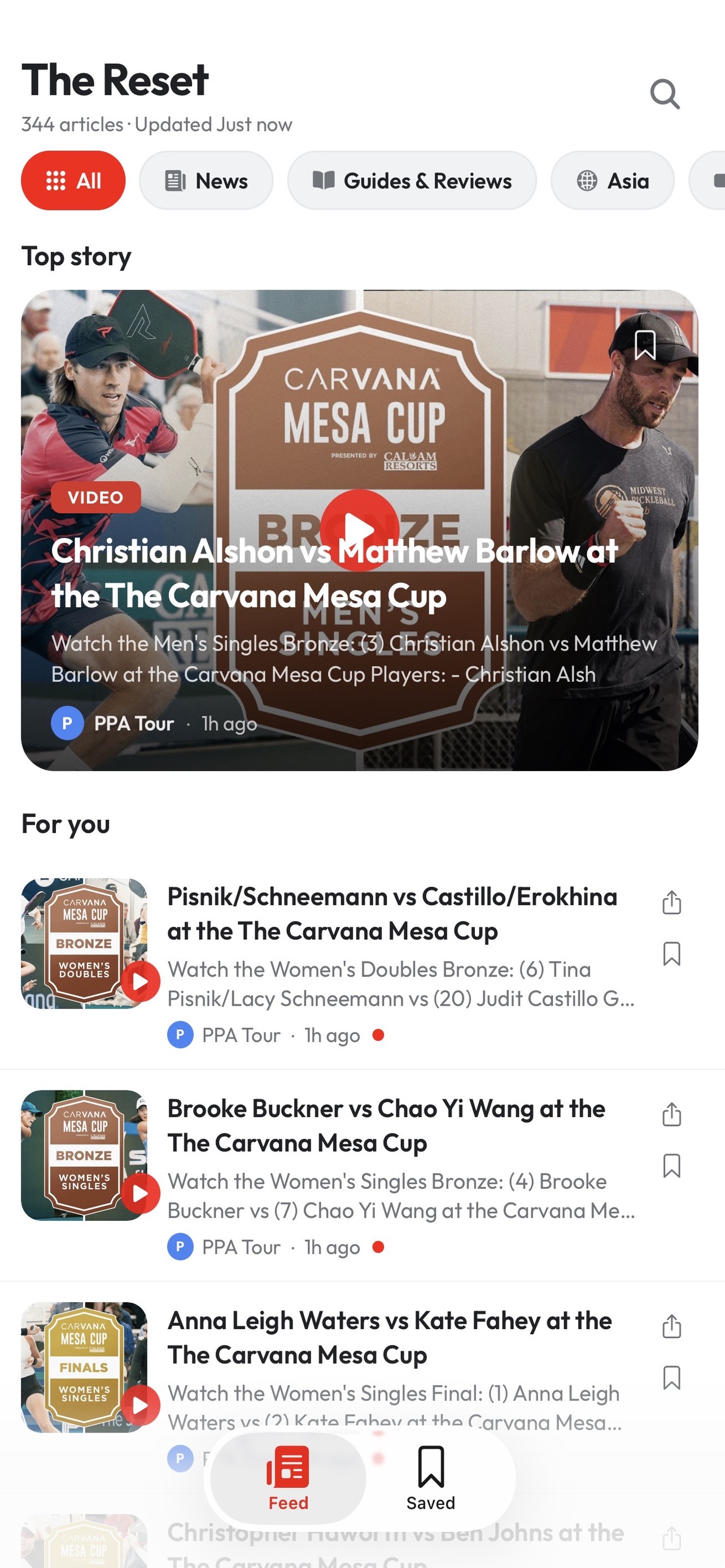Toggle the Asia filter

[x=612, y=181]
